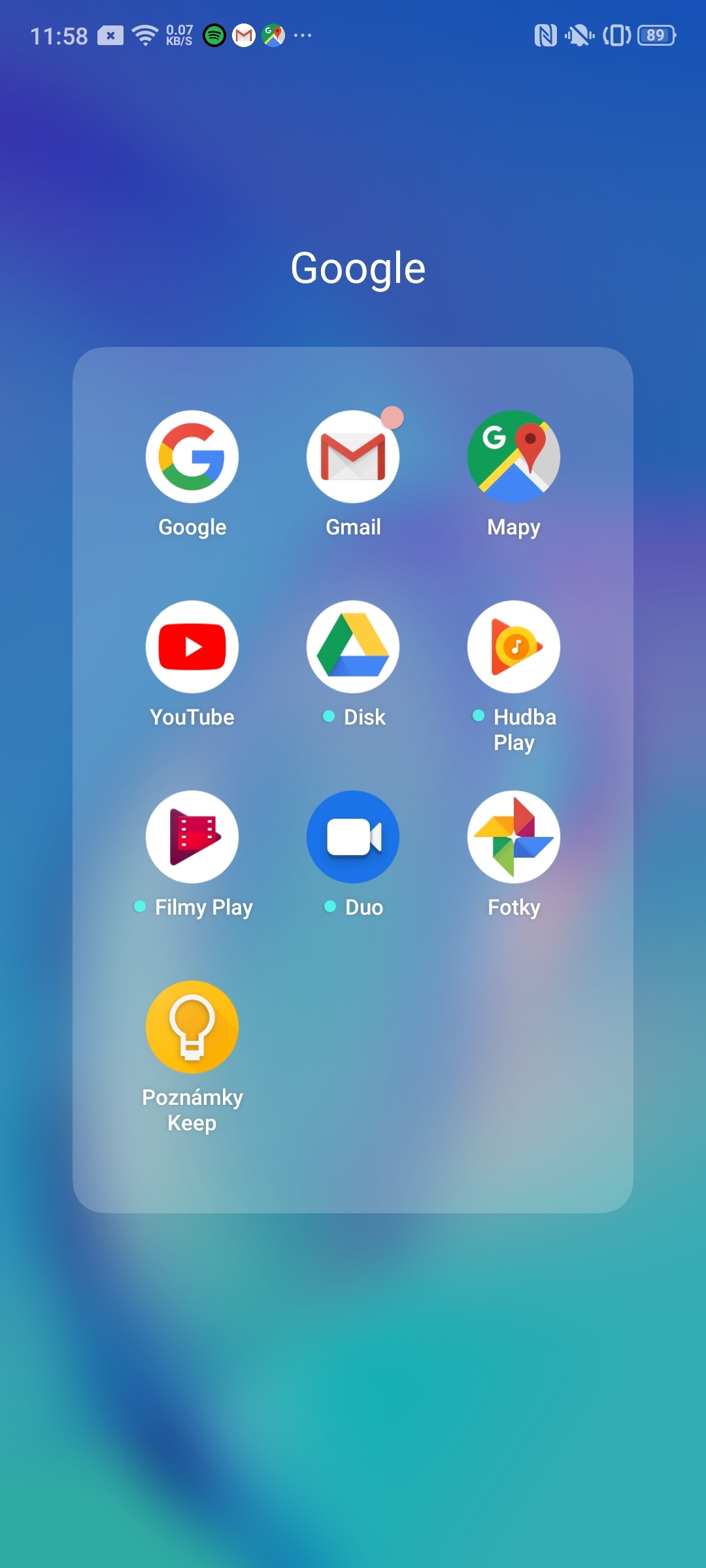Tap the Spotify status bar icon

pyautogui.click(x=214, y=36)
